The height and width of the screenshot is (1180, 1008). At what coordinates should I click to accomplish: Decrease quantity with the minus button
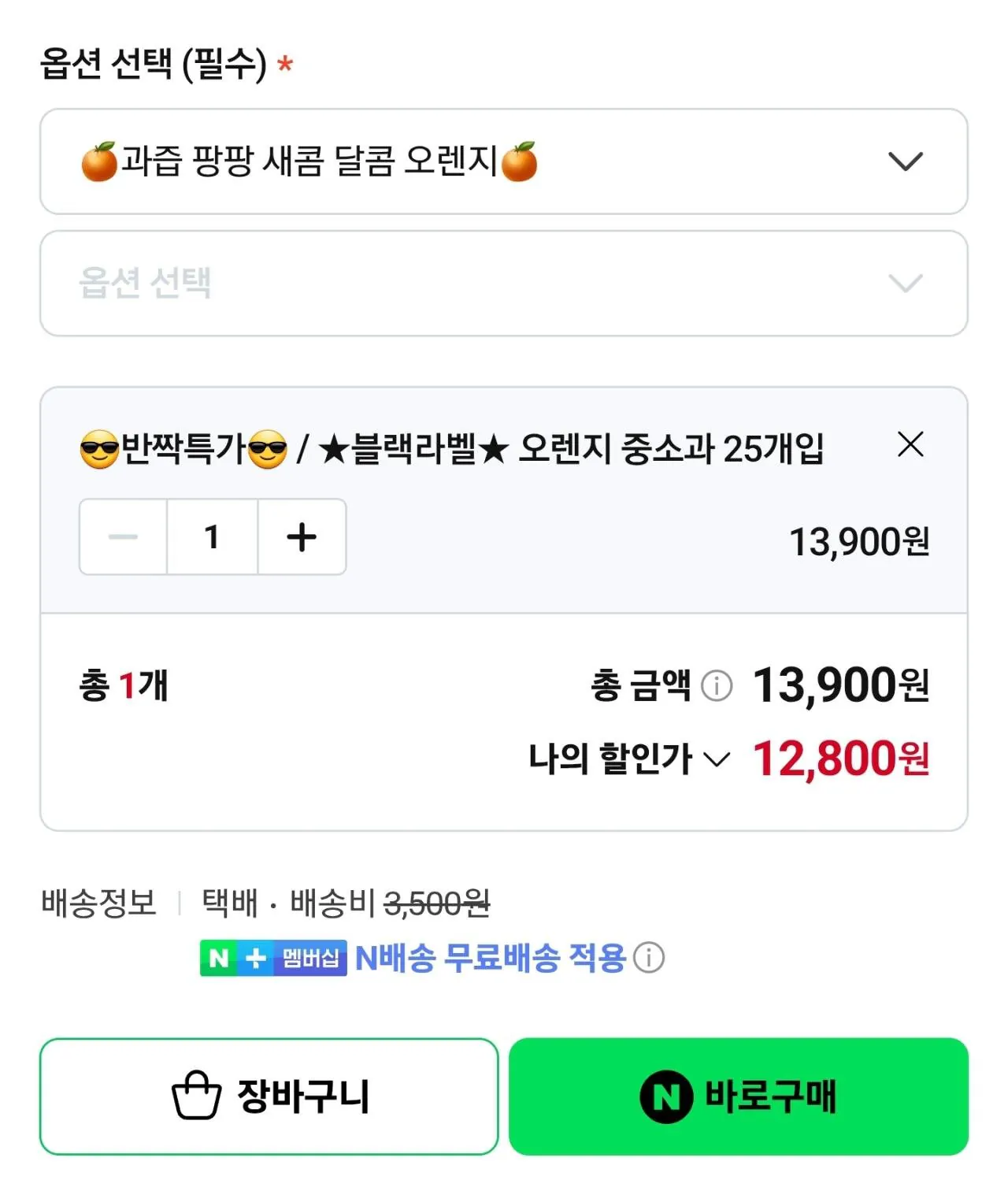[121, 536]
